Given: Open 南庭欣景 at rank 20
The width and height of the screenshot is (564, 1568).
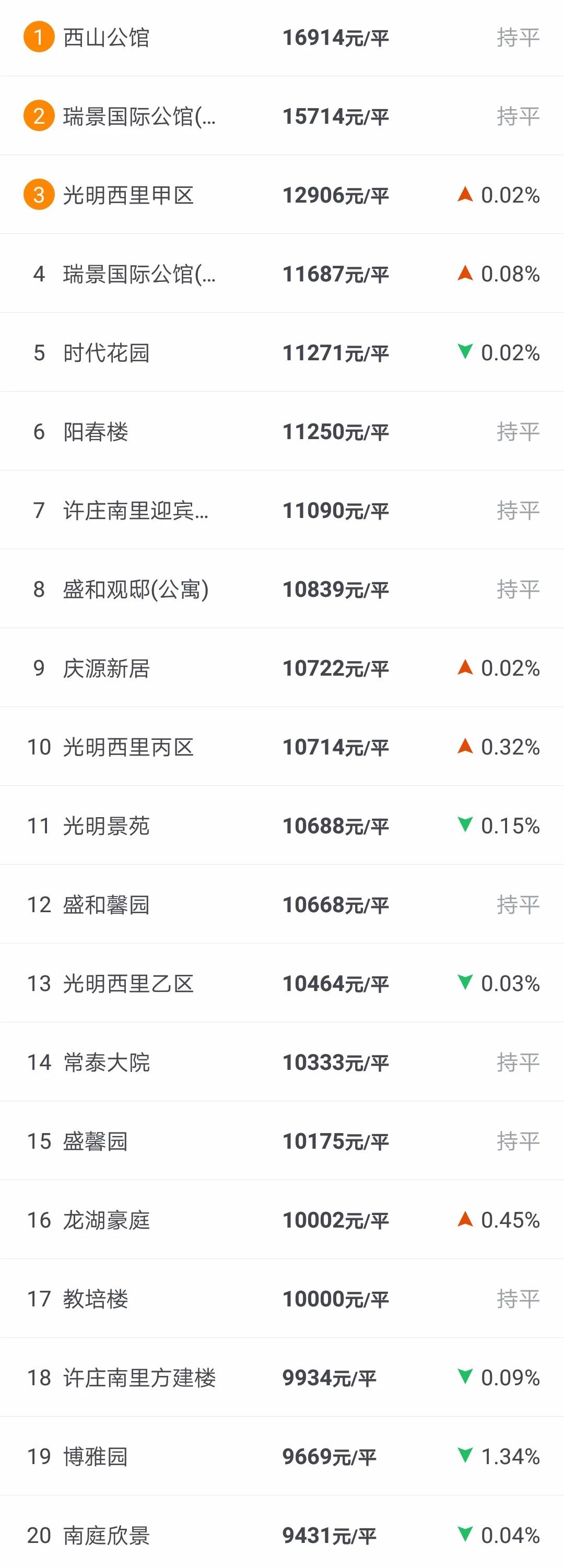Looking at the screenshot, I should point(107,1535).
